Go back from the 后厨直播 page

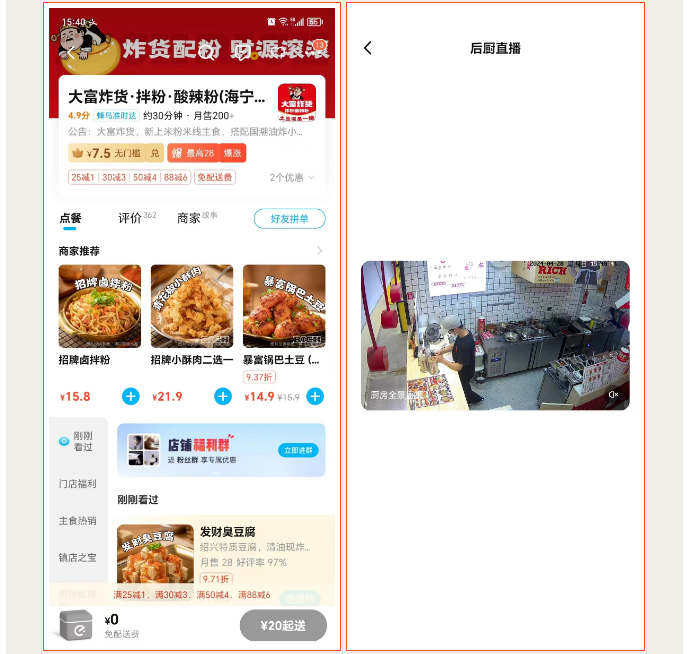click(x=368, y=48)
